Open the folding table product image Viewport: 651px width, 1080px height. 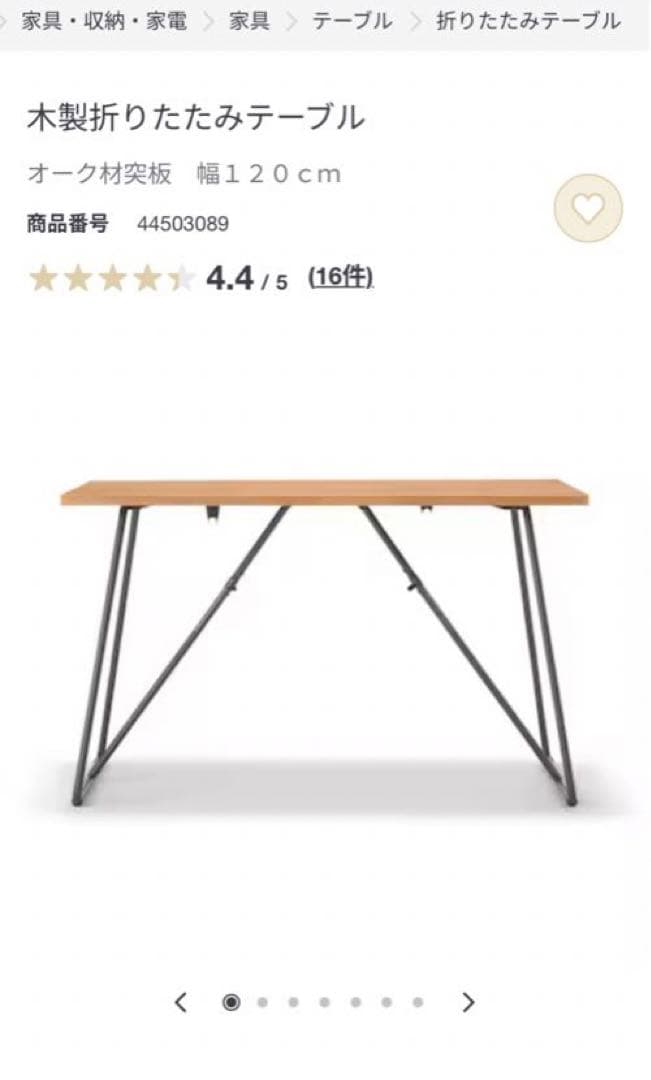pyautogui.click(x=325, y=640)
